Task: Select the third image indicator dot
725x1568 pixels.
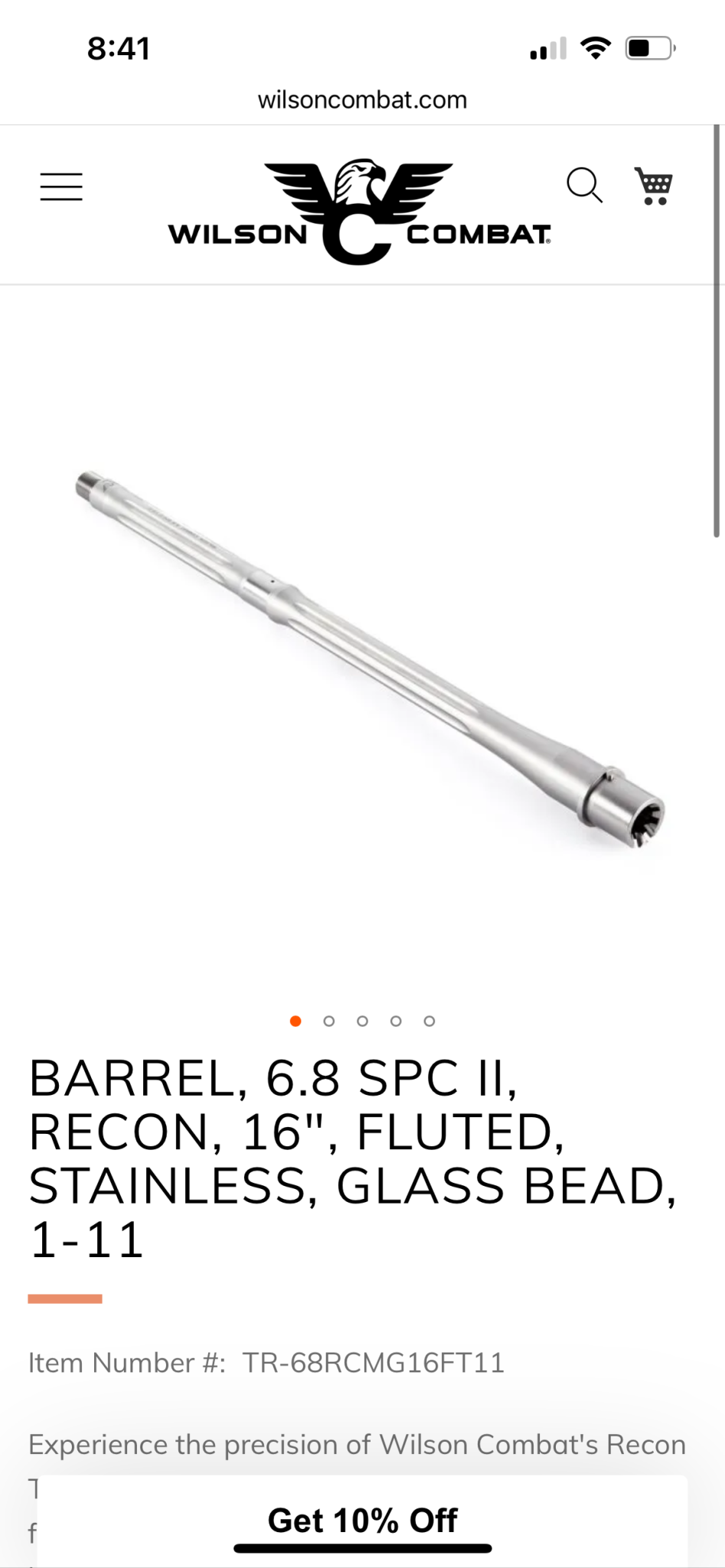Action: 363,1021
